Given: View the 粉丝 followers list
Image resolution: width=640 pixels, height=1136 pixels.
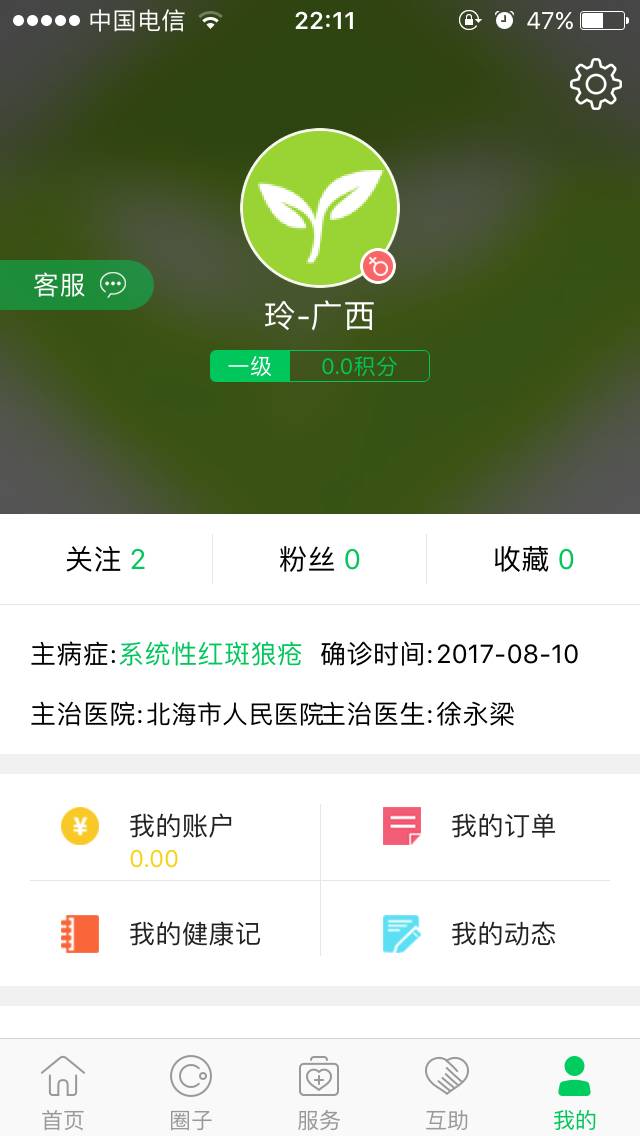Looking at the screenshot, I should tap(320, 559).
